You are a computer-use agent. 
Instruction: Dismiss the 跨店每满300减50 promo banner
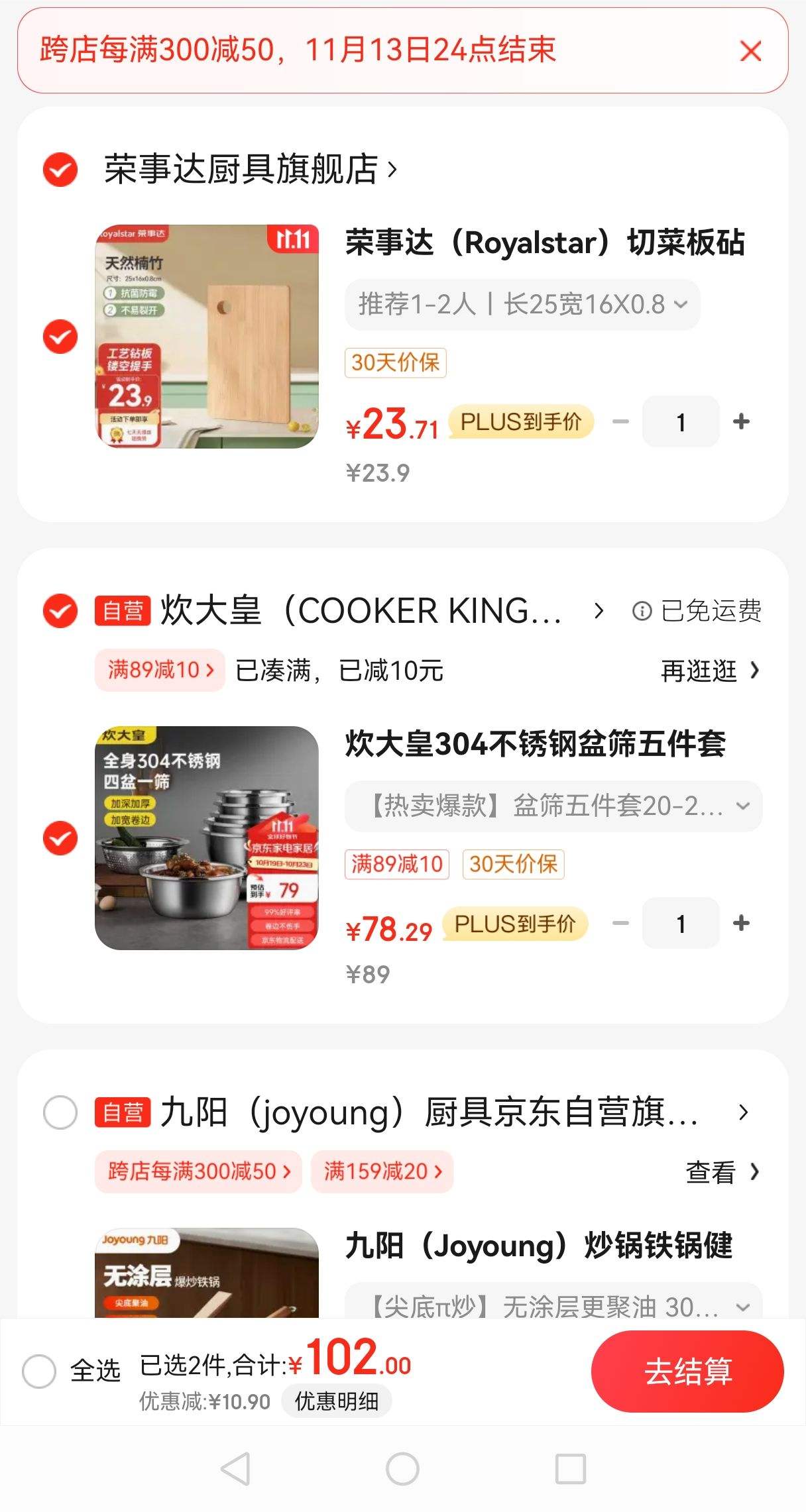point(750,51)
